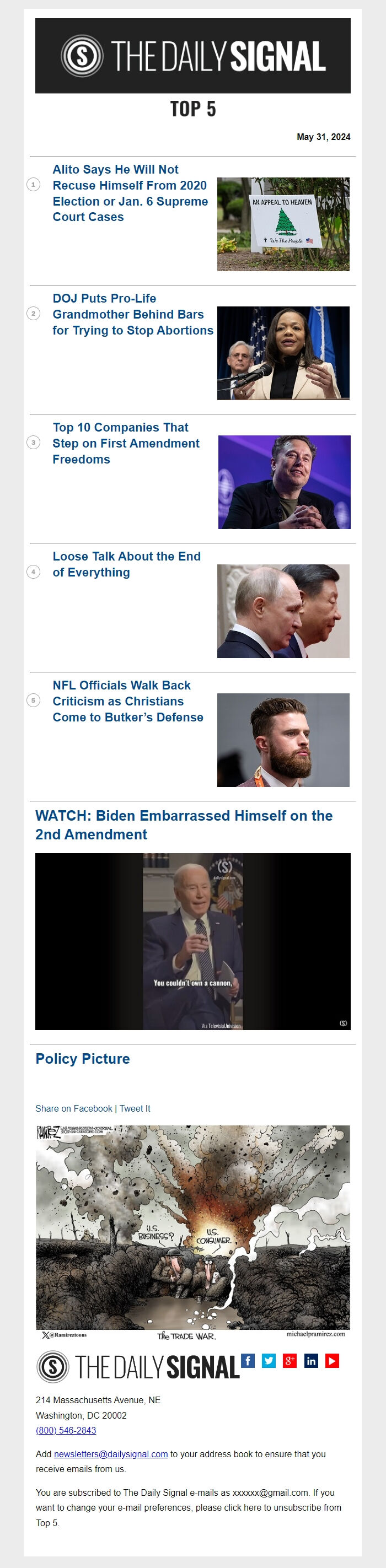Play the Biden cannon video
This screenshot has height=1568, width=386.
[192, 941]
